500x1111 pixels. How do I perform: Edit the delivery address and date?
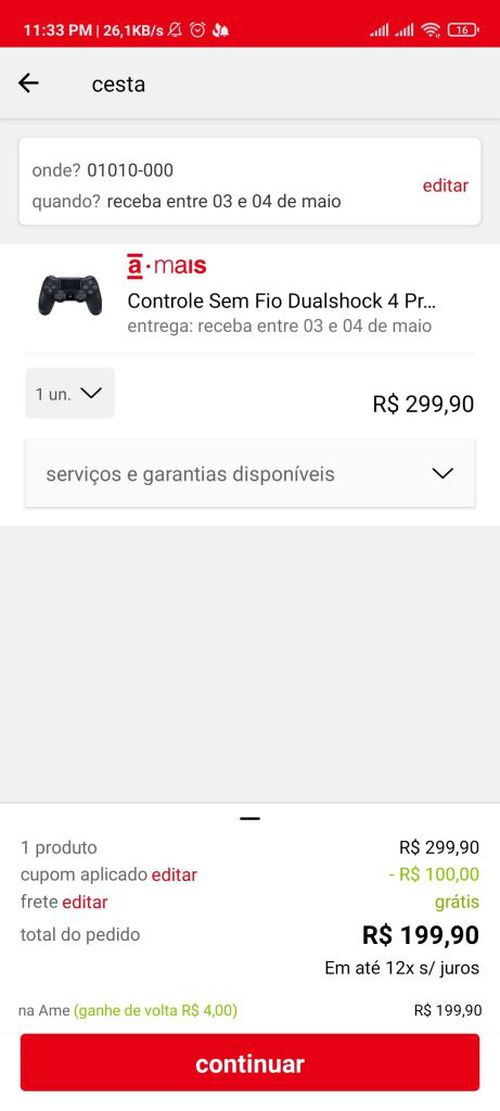tap(445, 186)
